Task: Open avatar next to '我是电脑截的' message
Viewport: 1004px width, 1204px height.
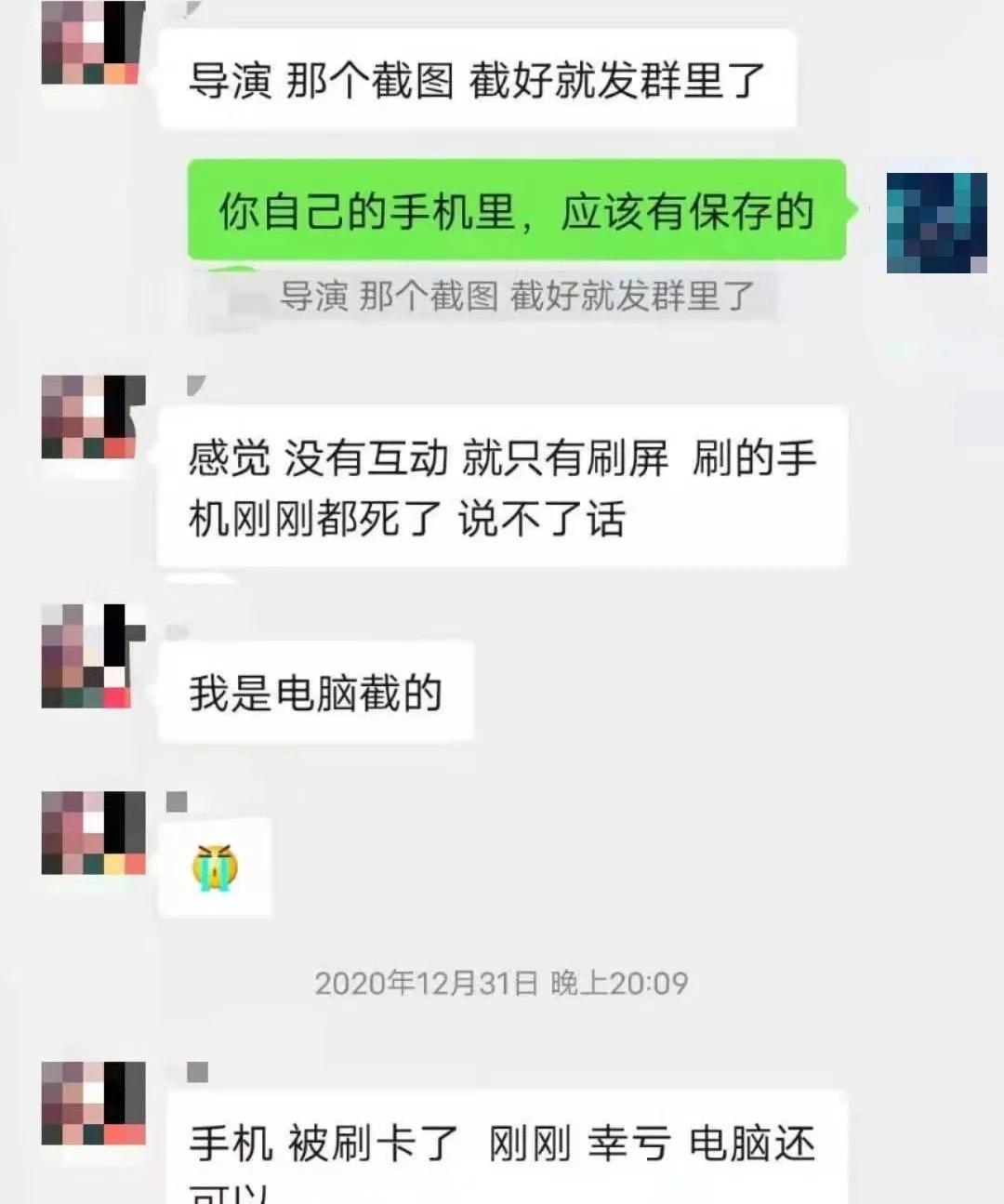Action: [93, 655]
